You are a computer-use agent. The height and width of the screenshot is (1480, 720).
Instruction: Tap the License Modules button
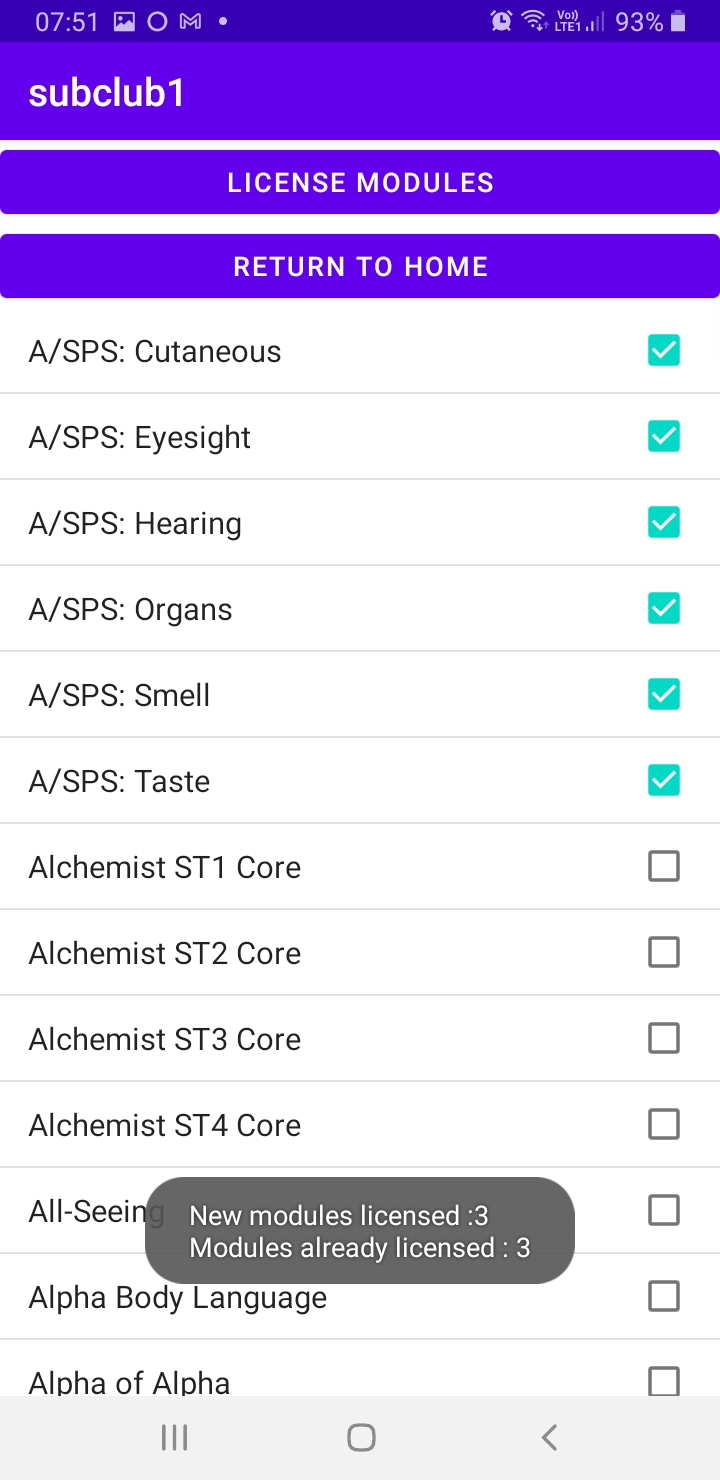coord(360,182)
